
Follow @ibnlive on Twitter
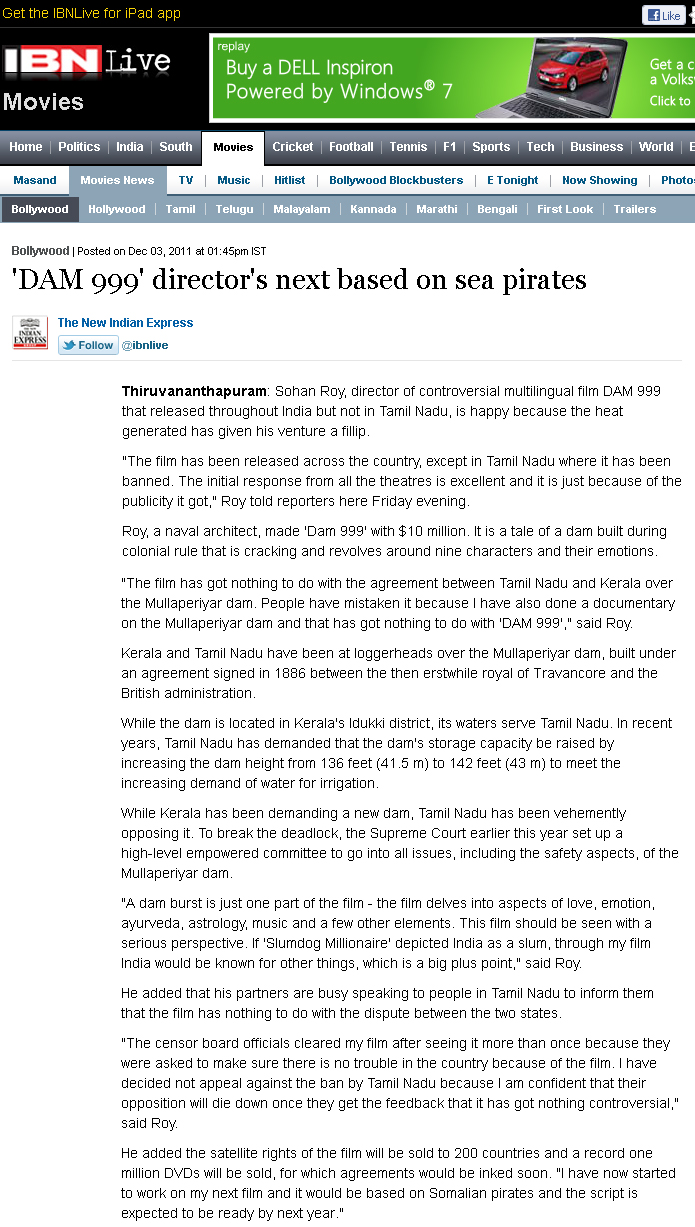(88, 345)
